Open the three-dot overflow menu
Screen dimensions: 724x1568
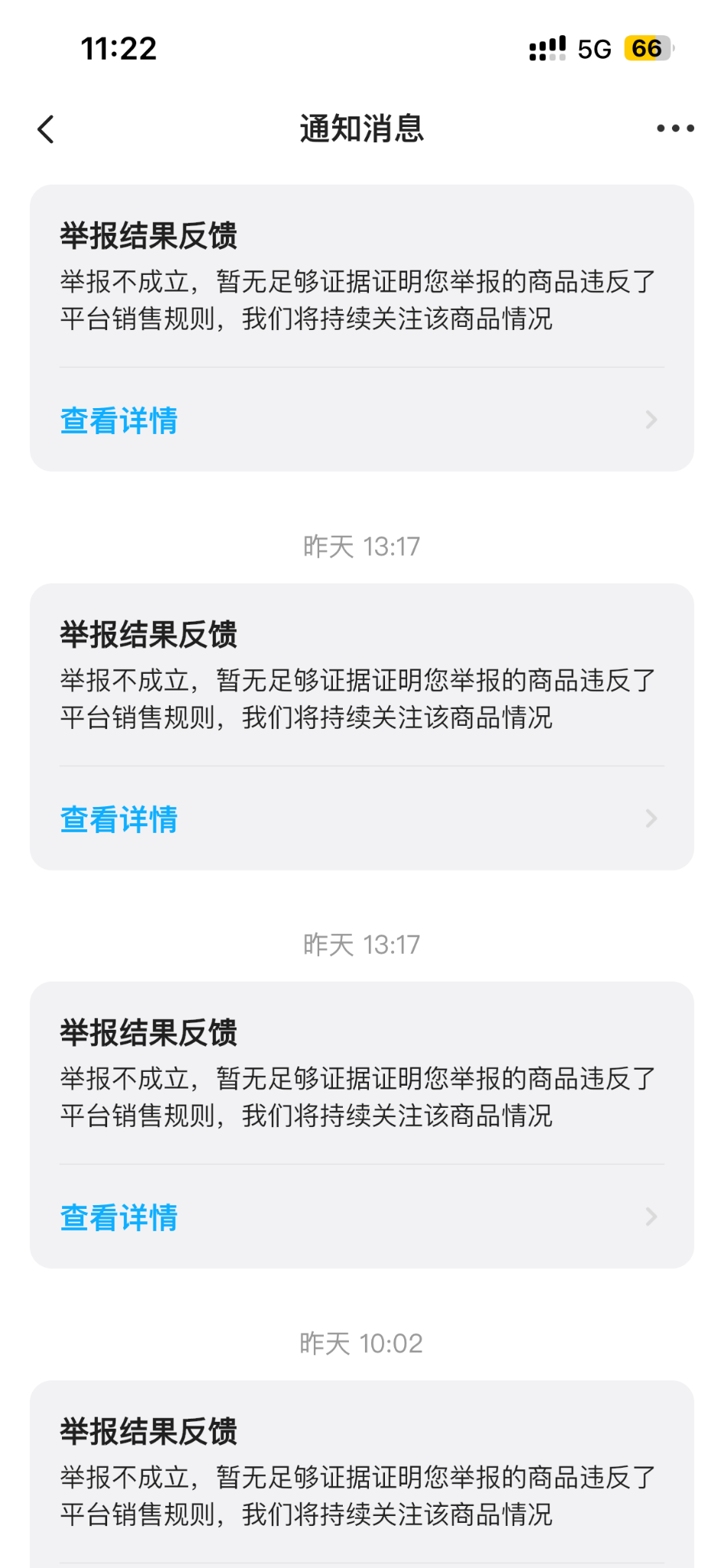pyautogui.click(x=675, y=129)
